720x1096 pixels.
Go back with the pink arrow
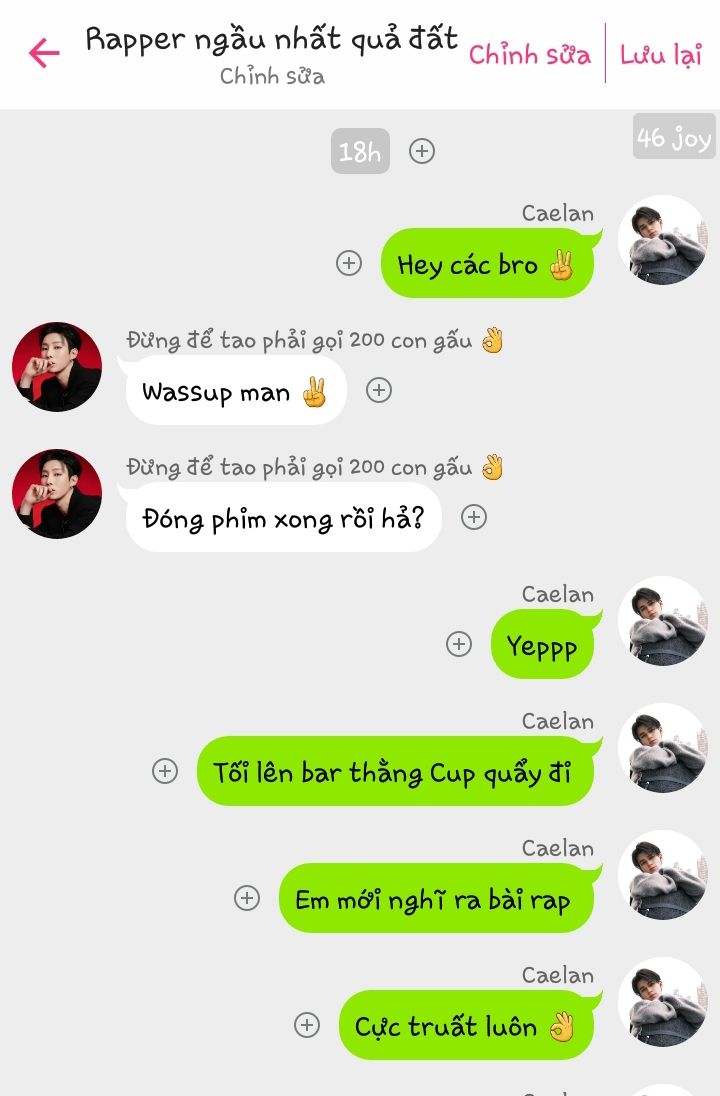point(44,53)
